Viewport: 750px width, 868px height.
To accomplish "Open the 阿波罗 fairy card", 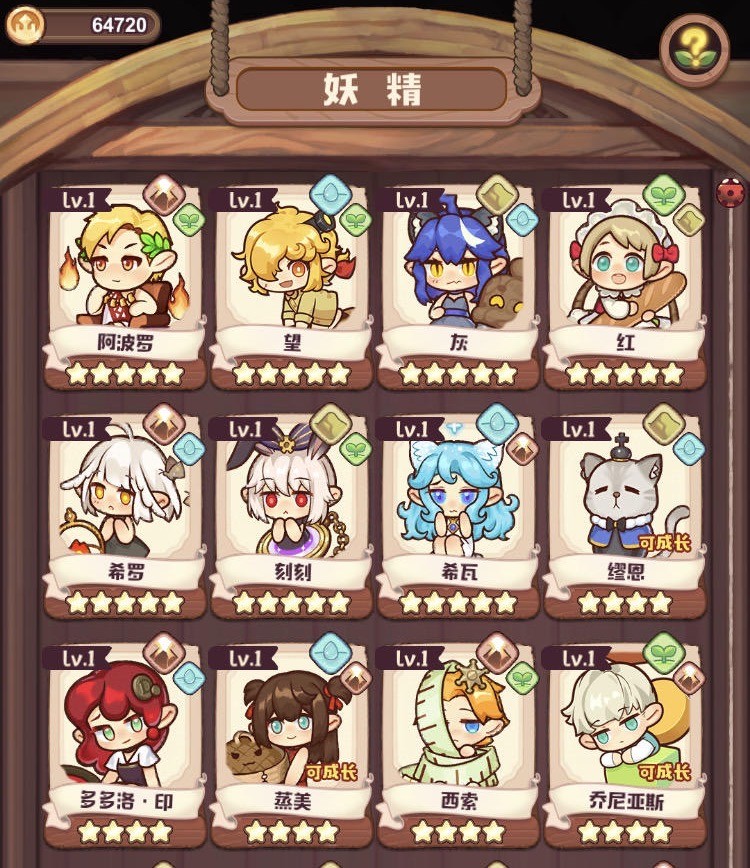I will click(x=125, y=285).
